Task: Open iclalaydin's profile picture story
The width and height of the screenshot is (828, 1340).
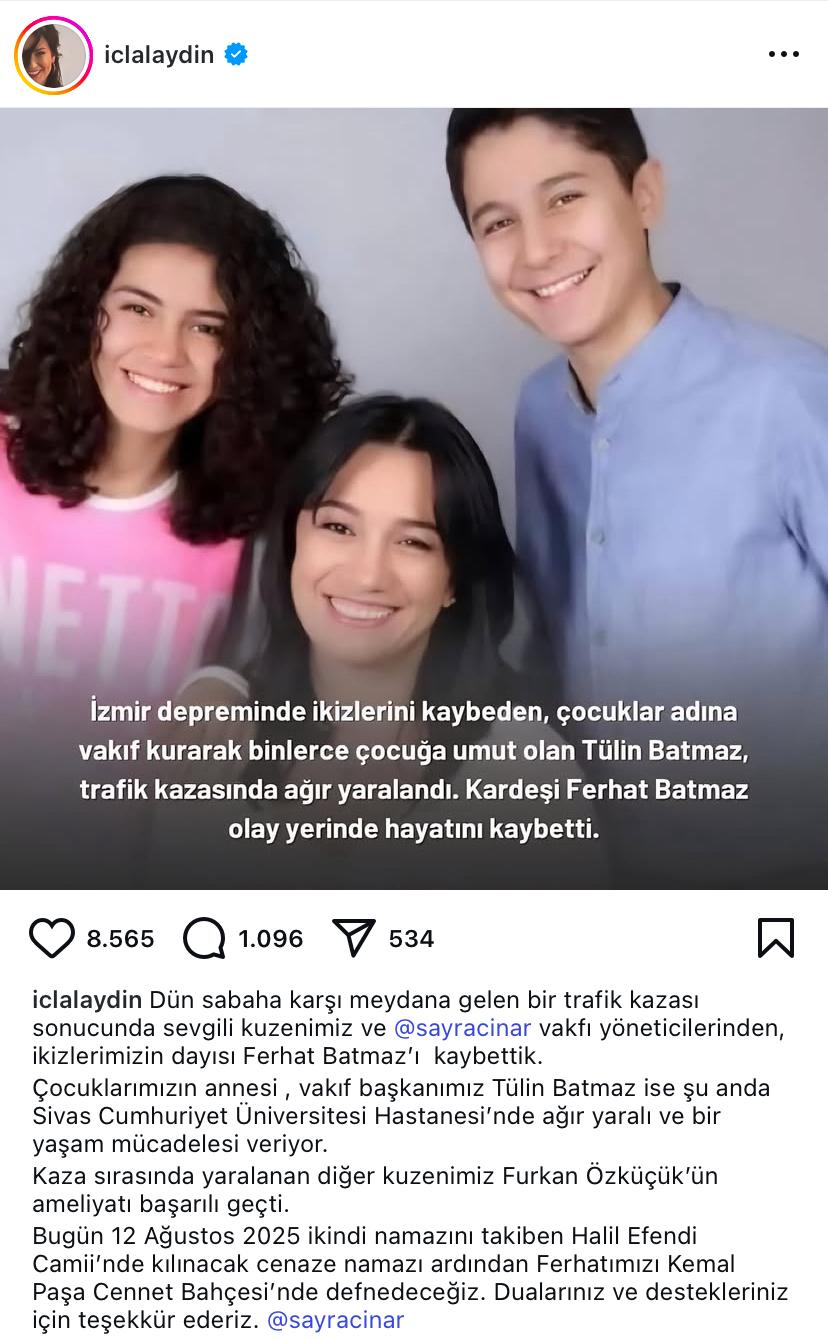Action: pos(53,55)
